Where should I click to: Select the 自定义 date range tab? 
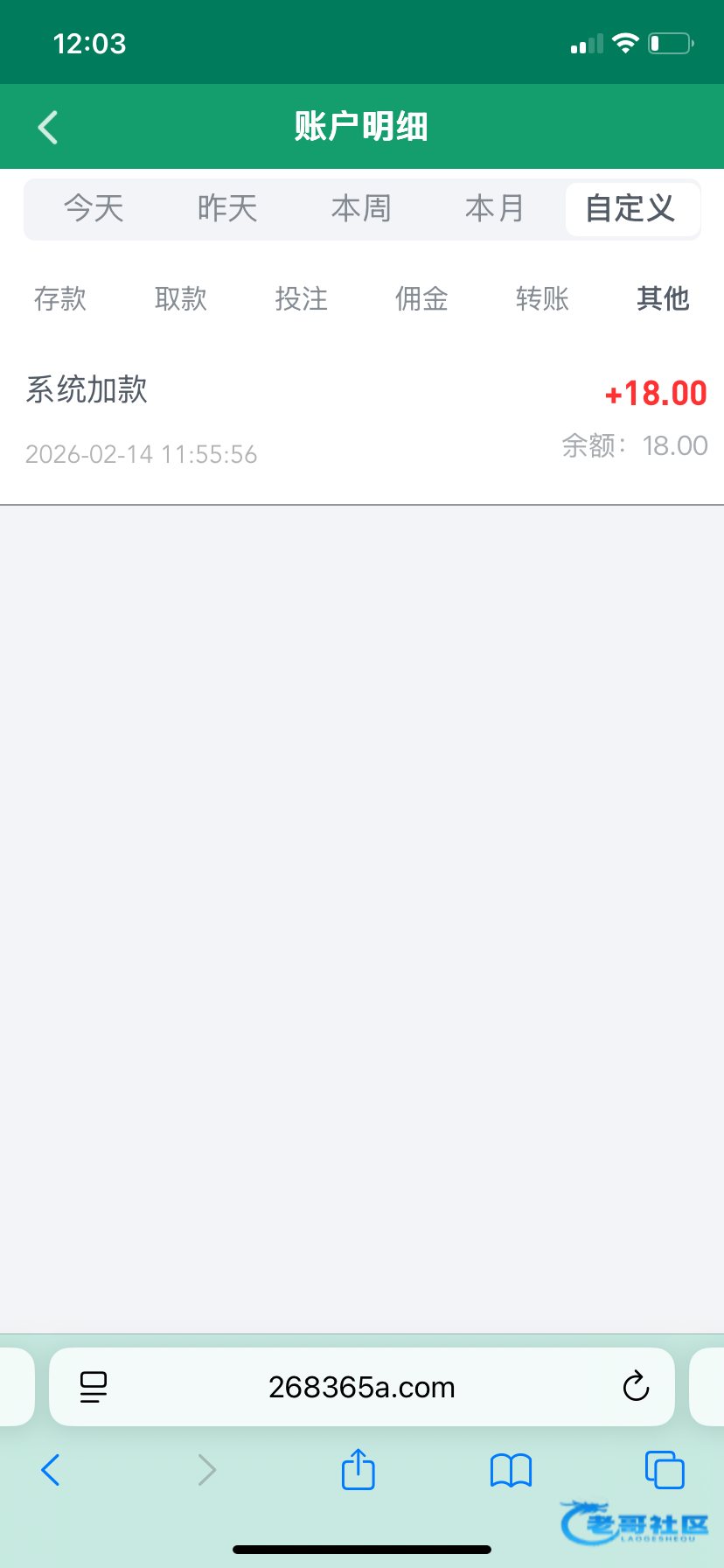pyautogui.click(x=630, y=209)
